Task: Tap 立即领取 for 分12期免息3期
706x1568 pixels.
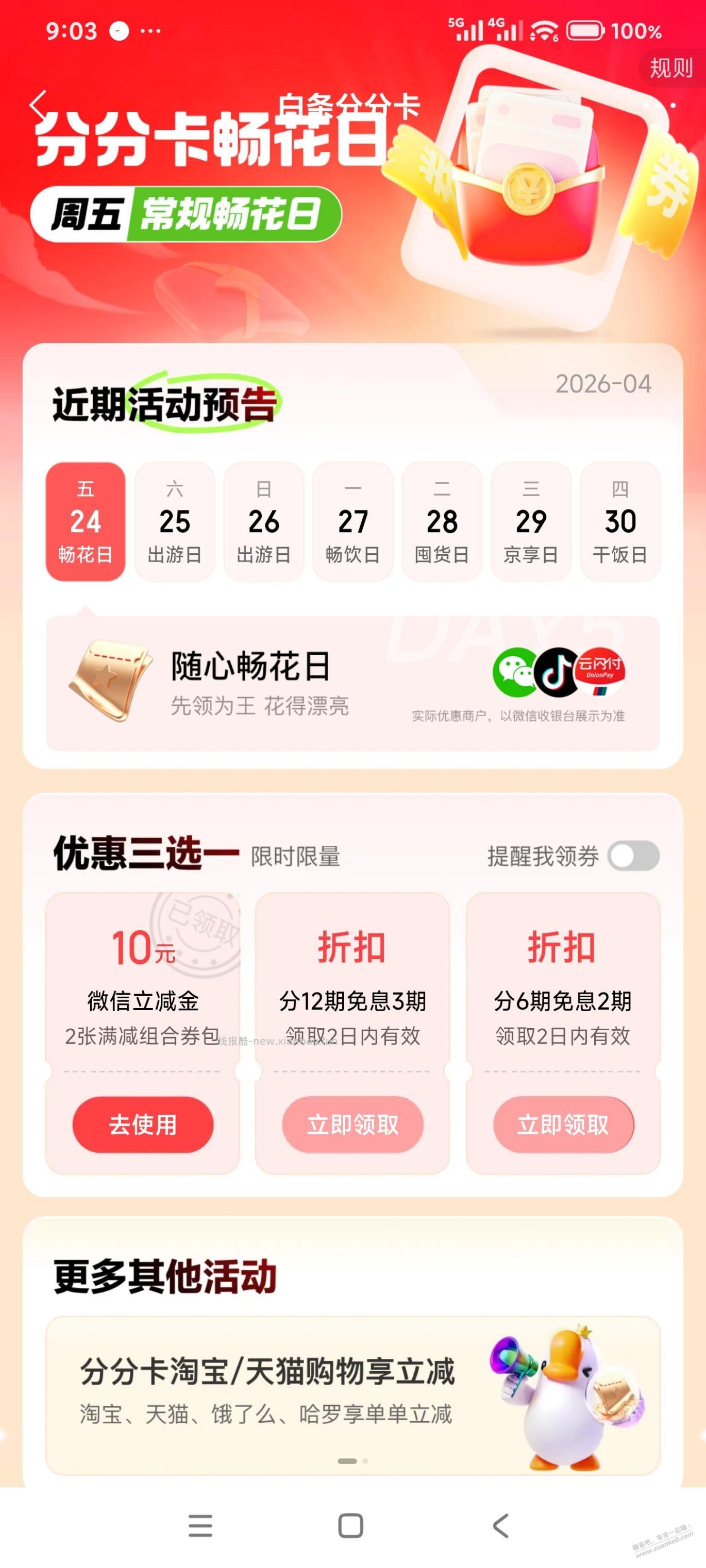Action: coord(354,1126)
